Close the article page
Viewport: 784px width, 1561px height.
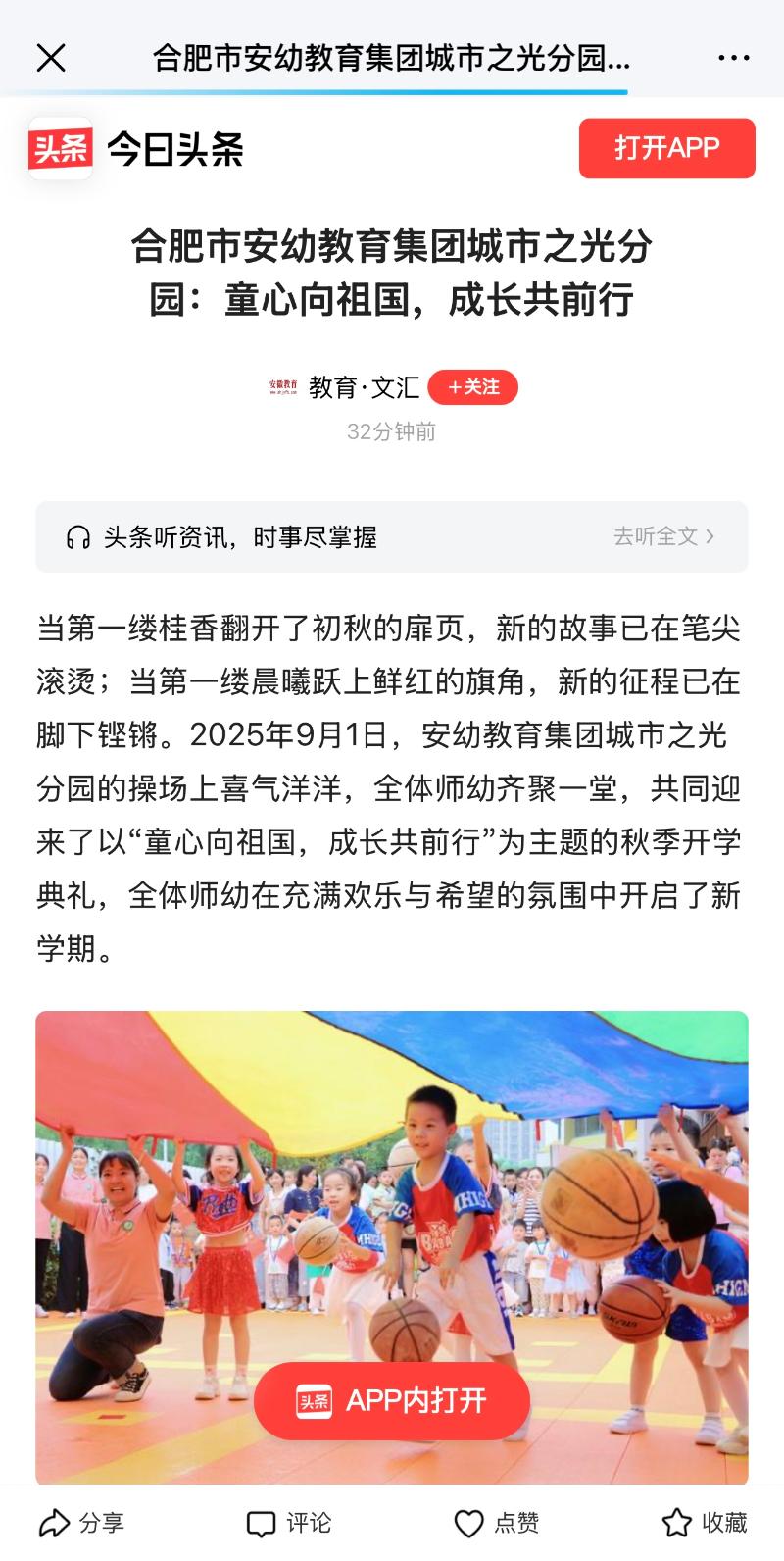click(x=51, y=58)
